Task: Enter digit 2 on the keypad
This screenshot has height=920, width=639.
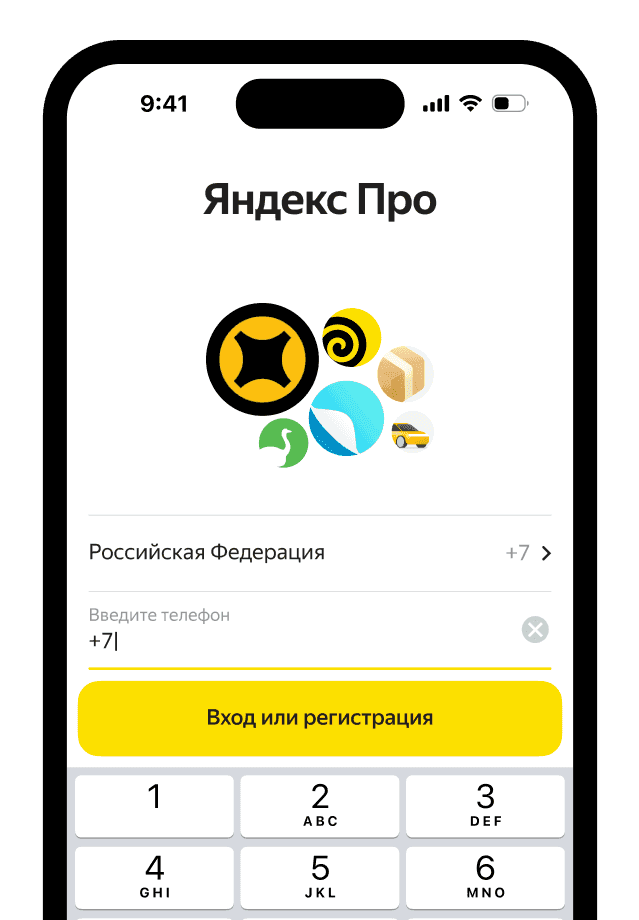Action: pos(320,805)
